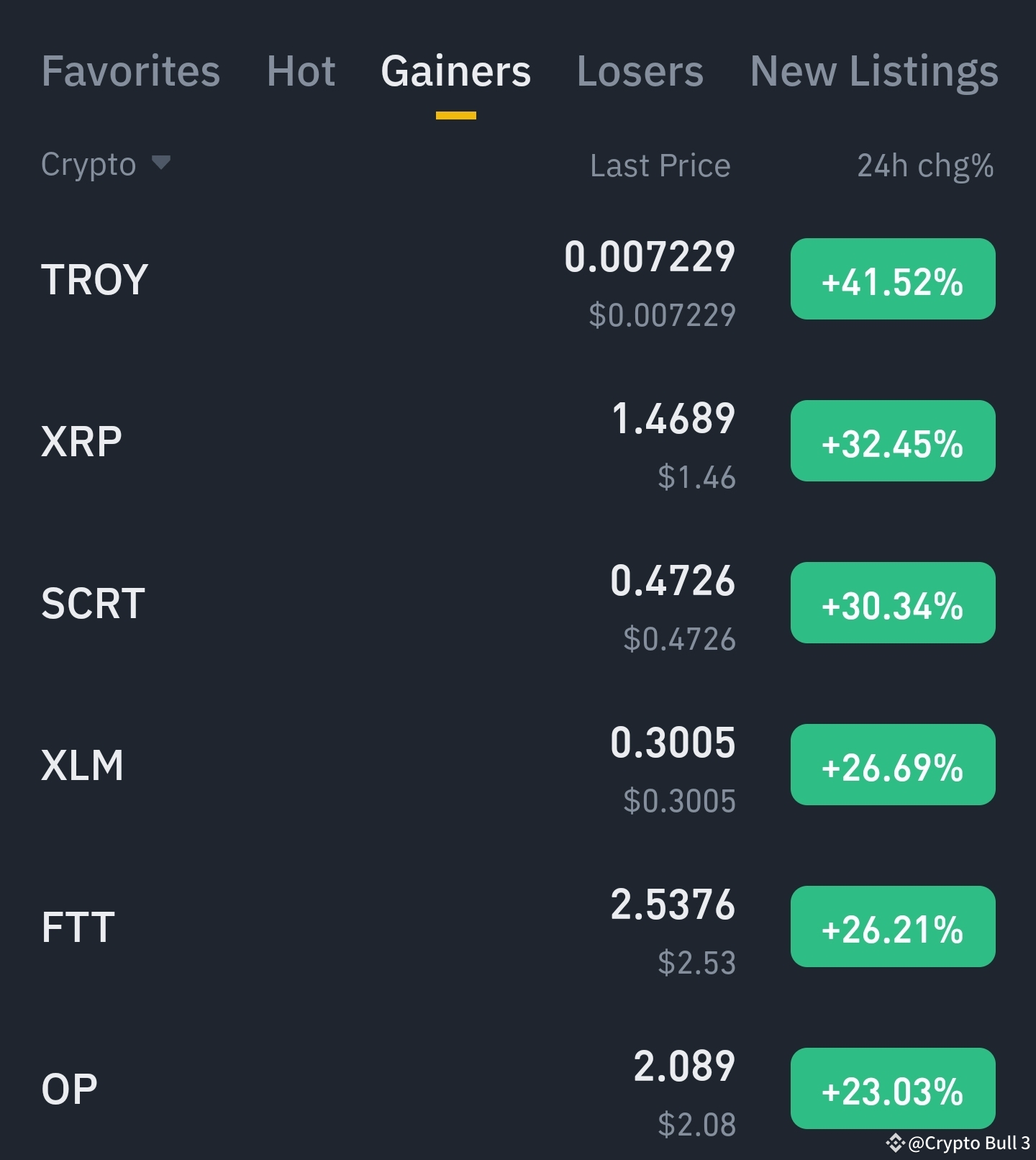Switch to the Hot tab
This screenshot has width=1036, height=1160.
coord(300,71)
